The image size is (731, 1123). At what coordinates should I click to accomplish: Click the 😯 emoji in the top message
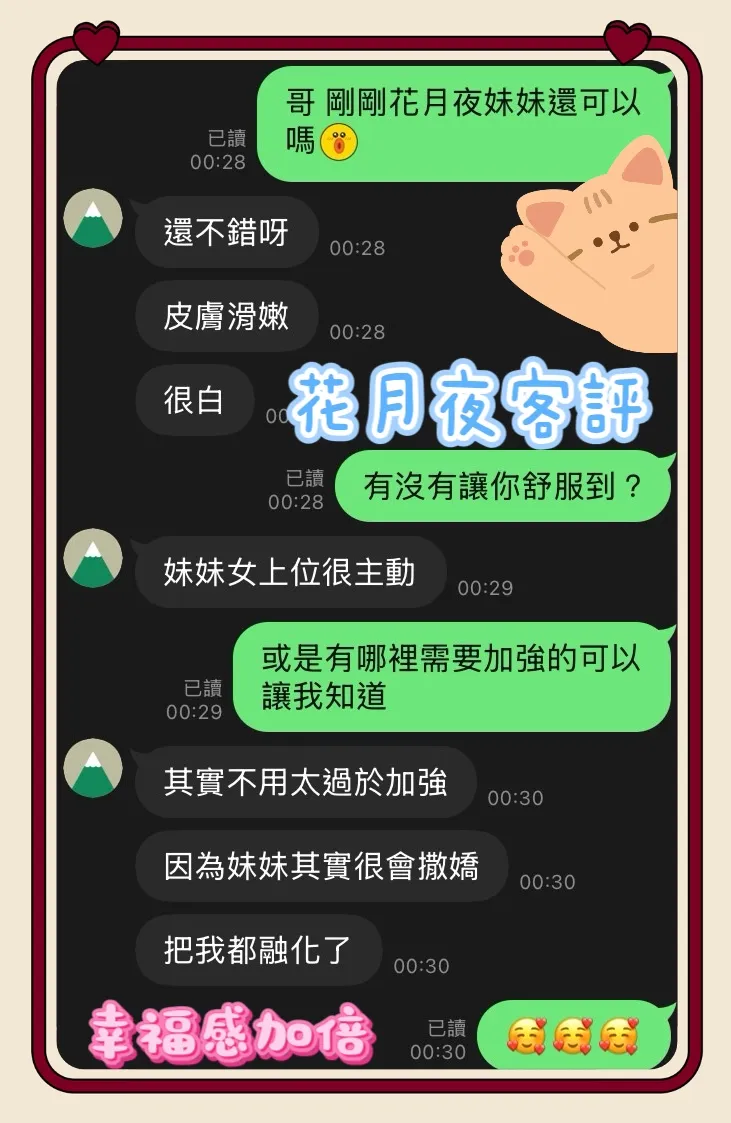[x=329, y=139]
